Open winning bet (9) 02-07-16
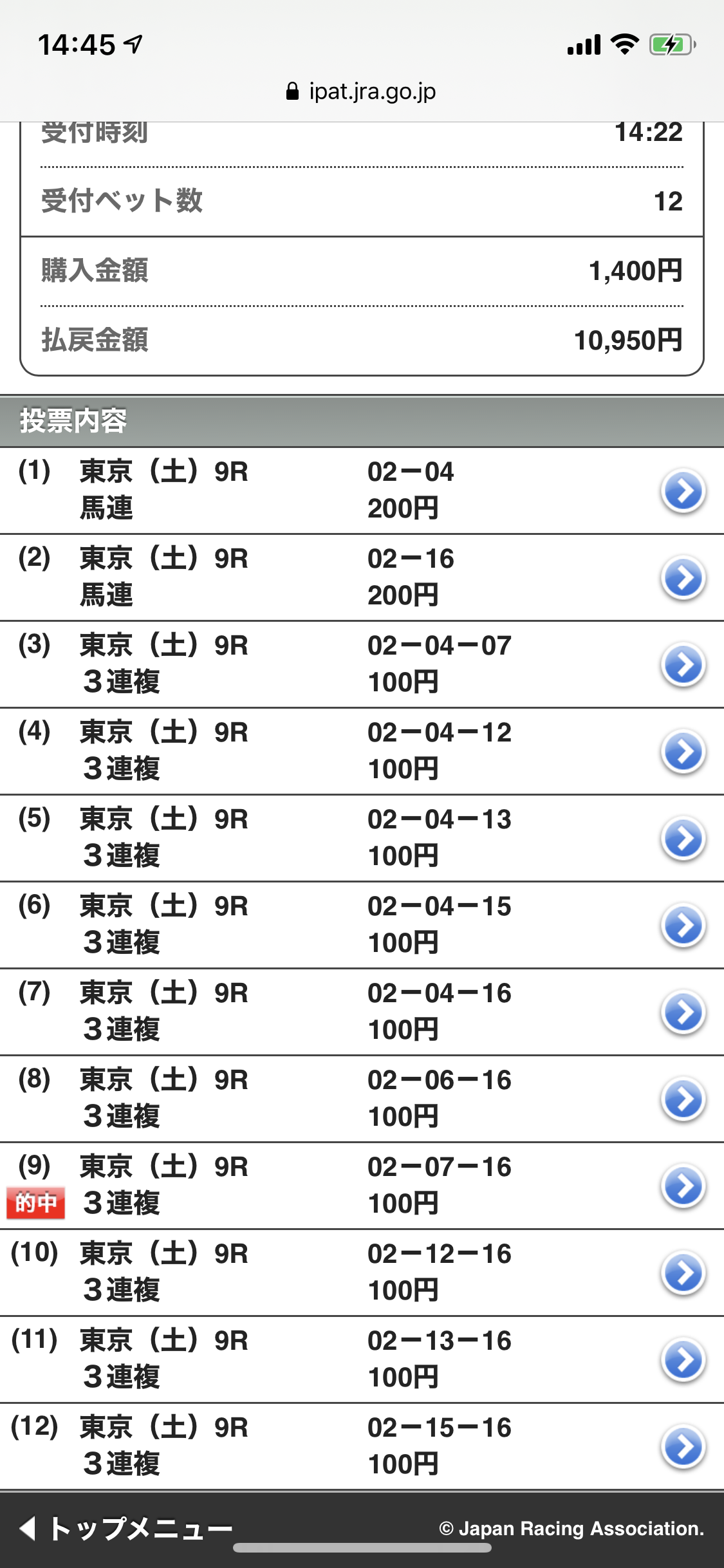724x1568 pixels. (x=683, y=1186)
